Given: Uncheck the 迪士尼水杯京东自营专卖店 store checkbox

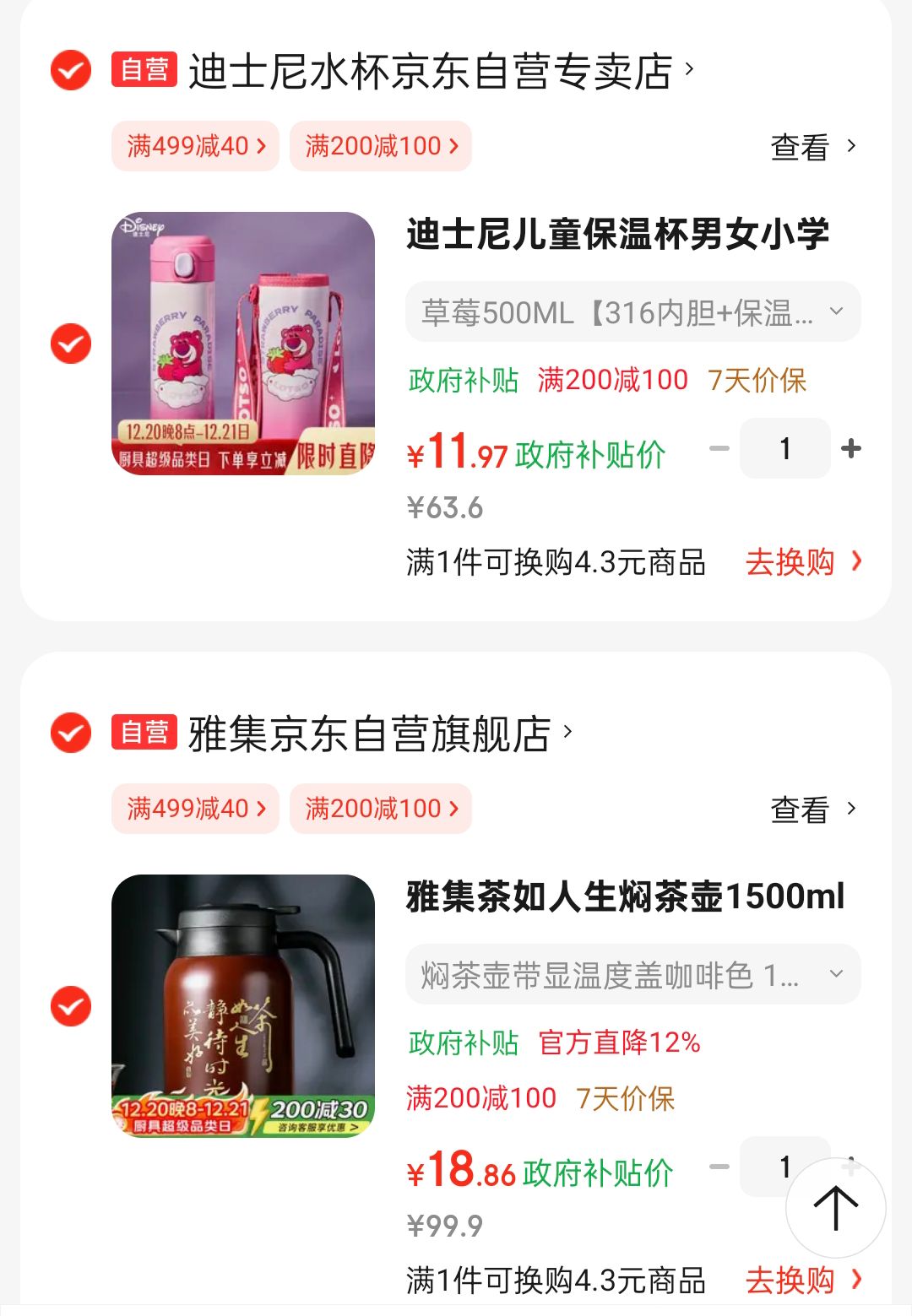Looking at the screenshot, I should coord(71,70).
